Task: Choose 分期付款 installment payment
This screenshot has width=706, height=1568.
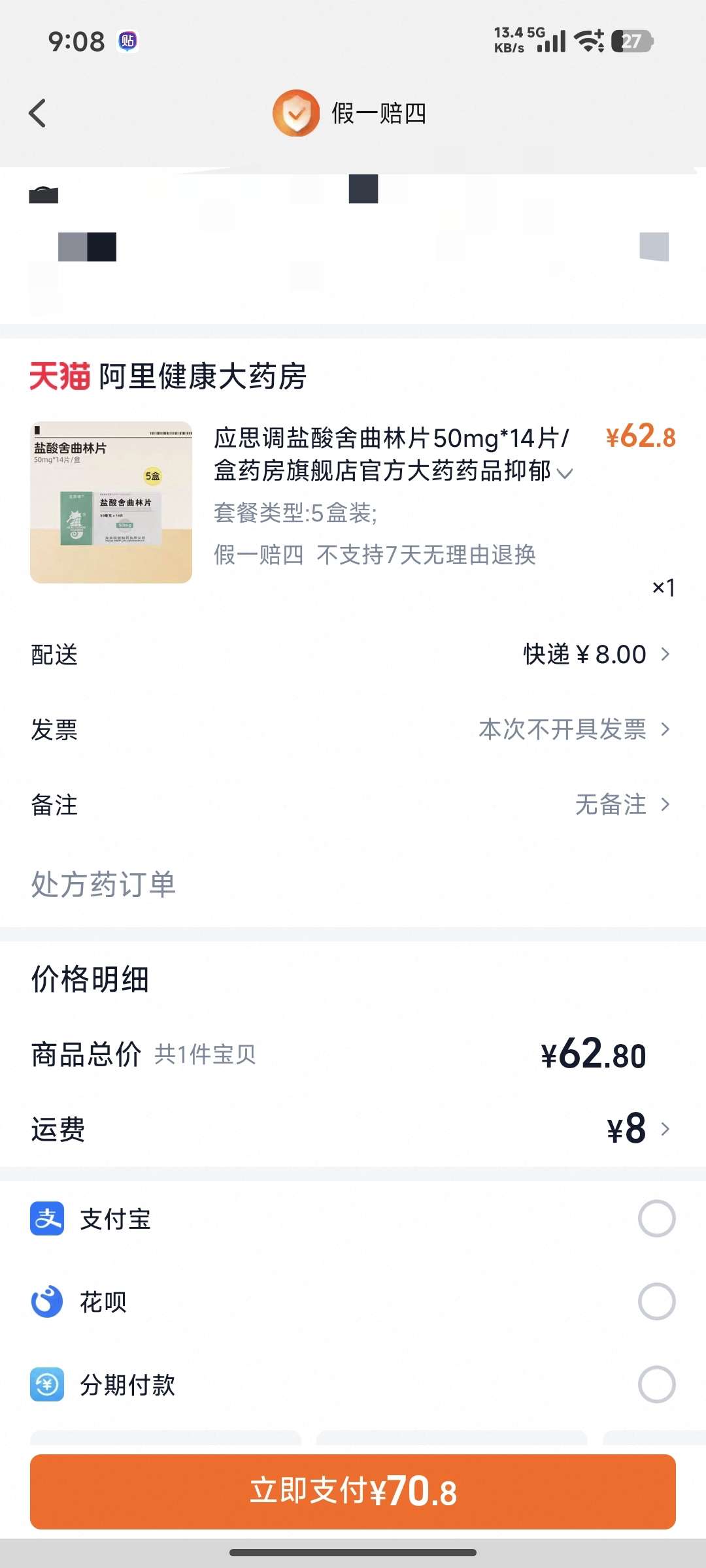Action: point(656,1384)
